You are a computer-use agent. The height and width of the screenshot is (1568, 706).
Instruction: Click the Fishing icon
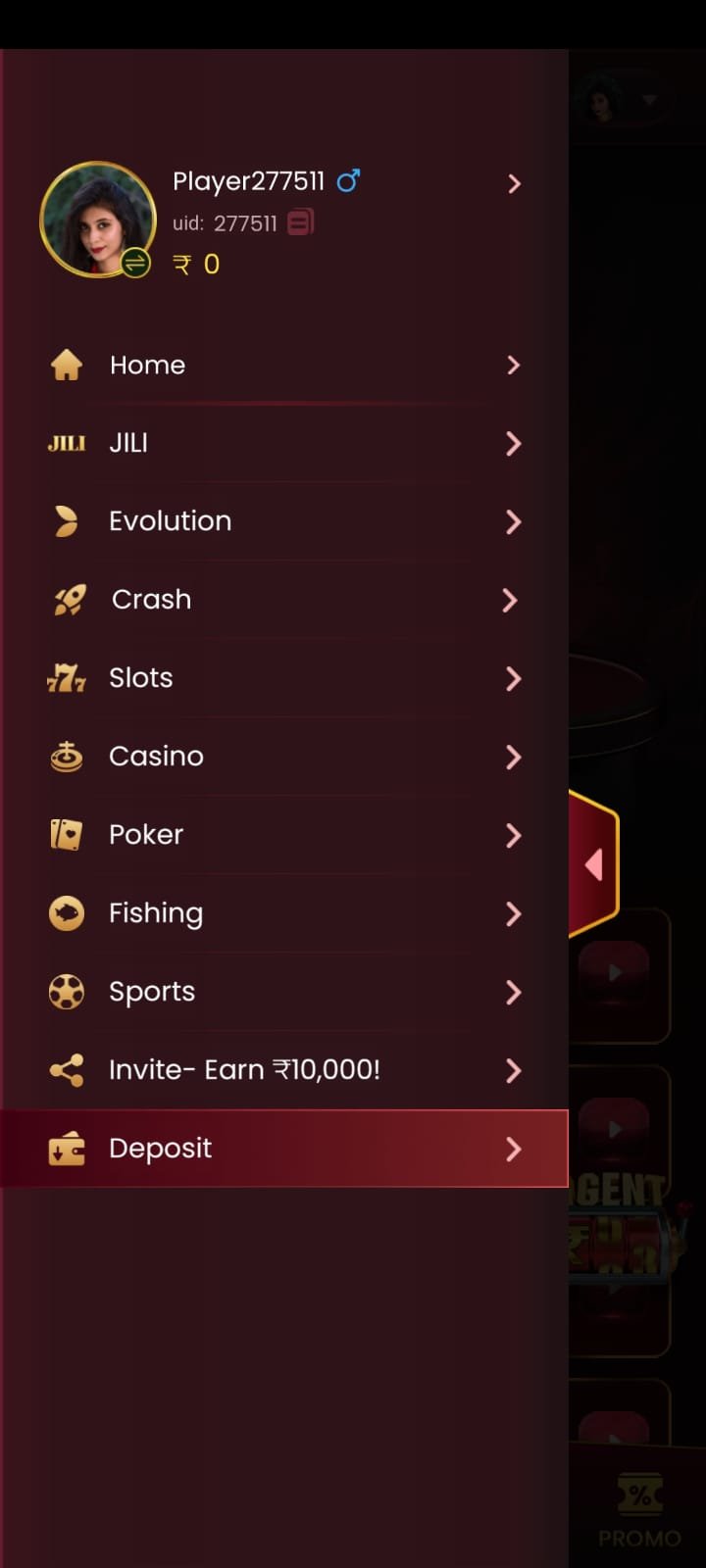[x=66, y=912]
